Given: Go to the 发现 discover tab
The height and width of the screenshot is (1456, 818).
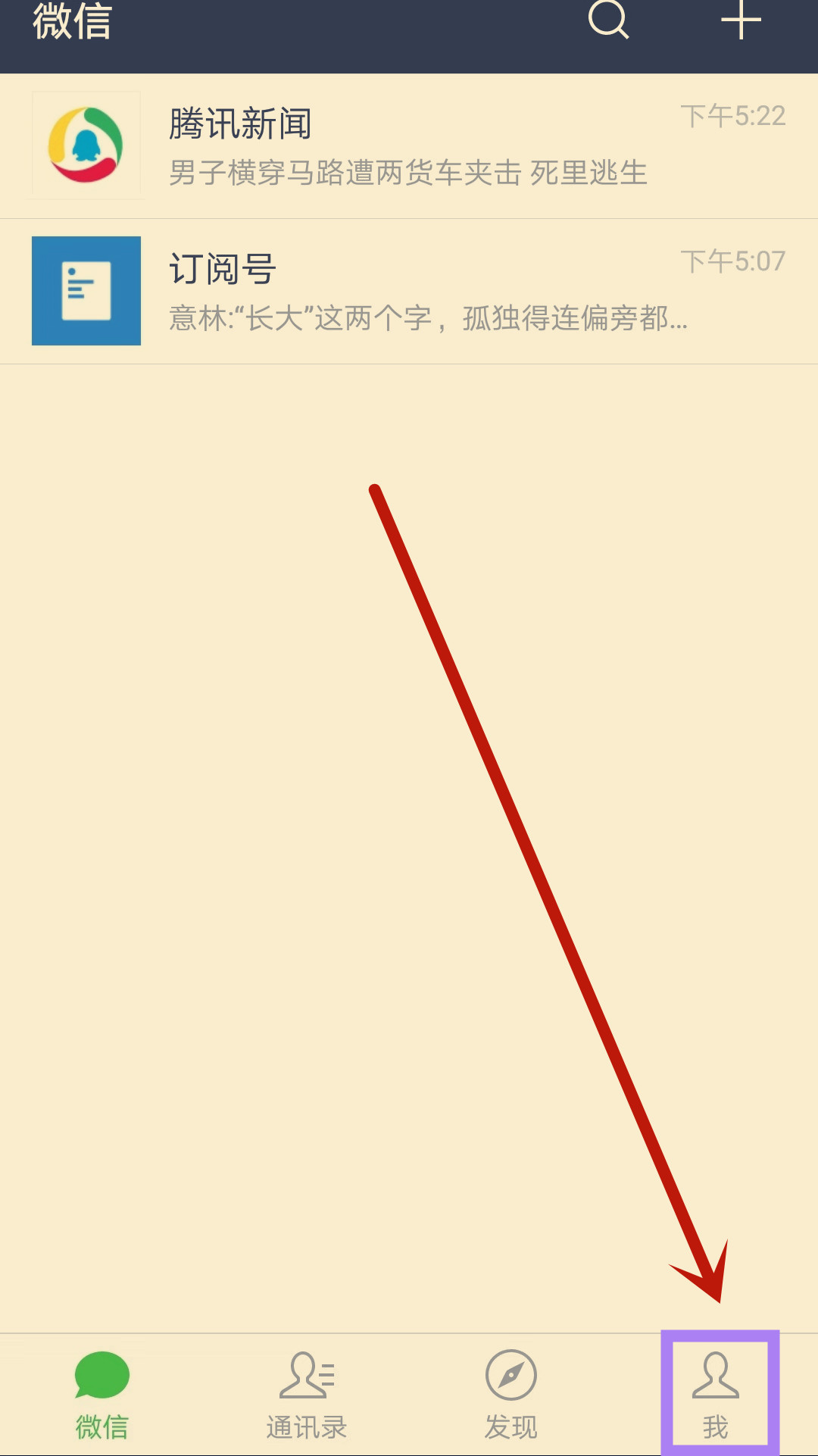Looking at the screenshot, I should 511,1394.
